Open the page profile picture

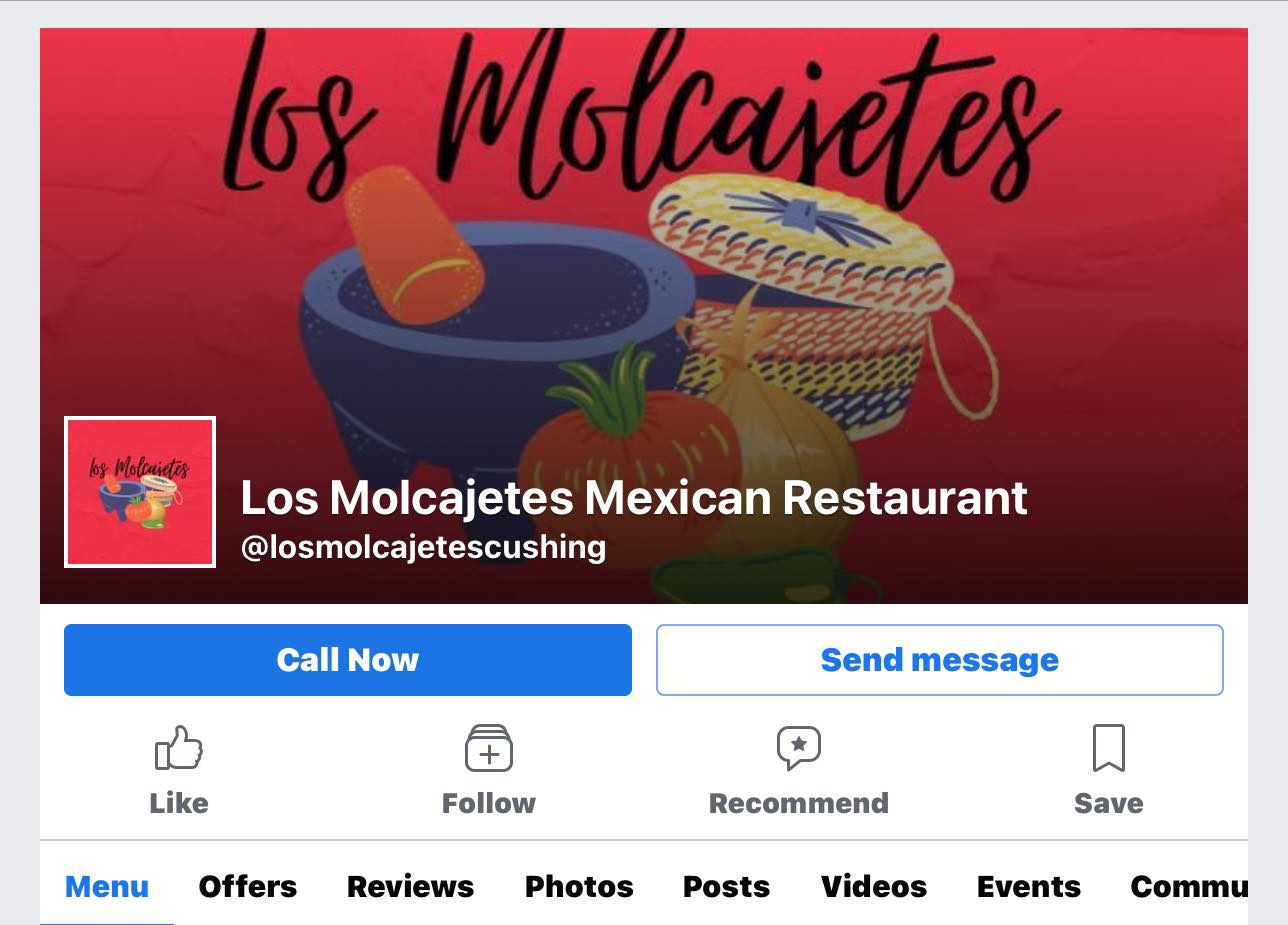pos(140,492)
